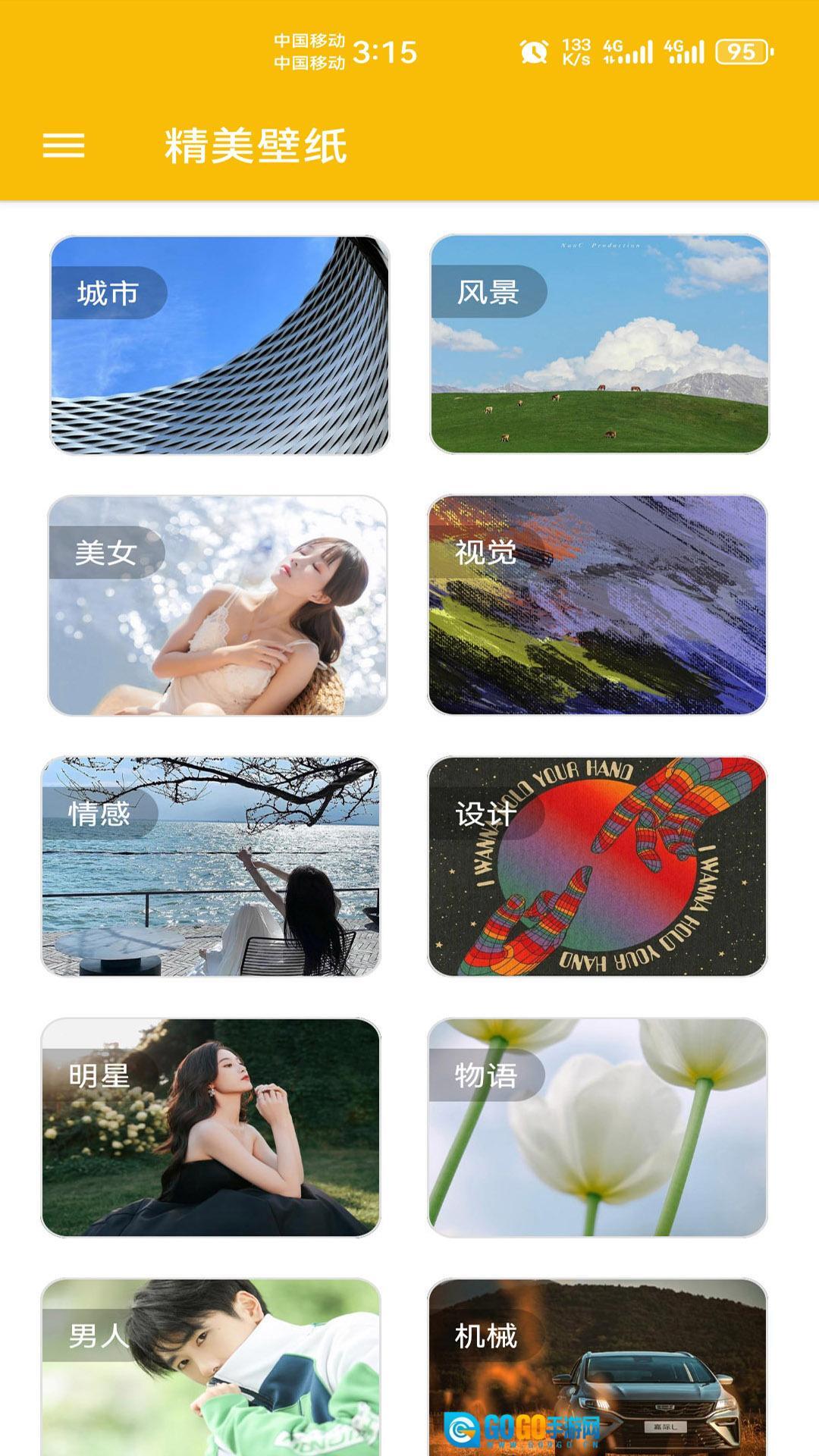Image resolution: width=819 pixels, height=1456 pixels.
Task: Tap the 设计 wallpaper category card
Action: click(598, 866)
